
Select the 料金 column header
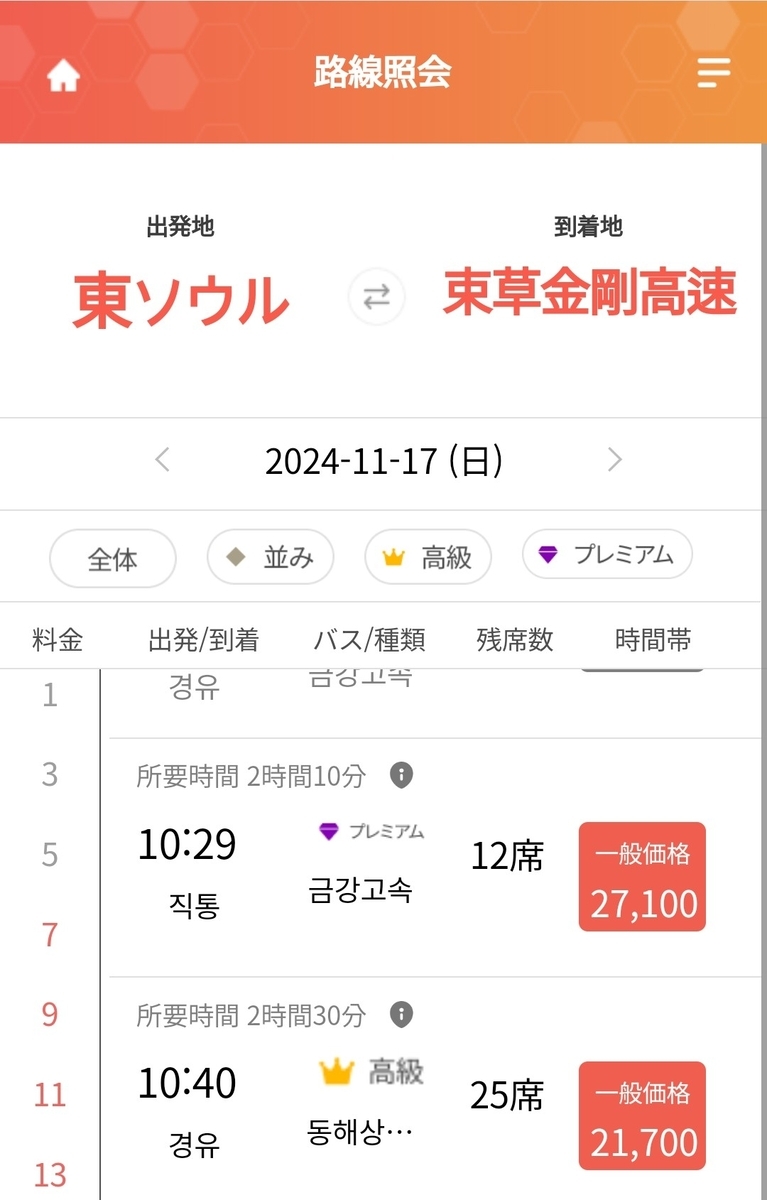point(60,640)
